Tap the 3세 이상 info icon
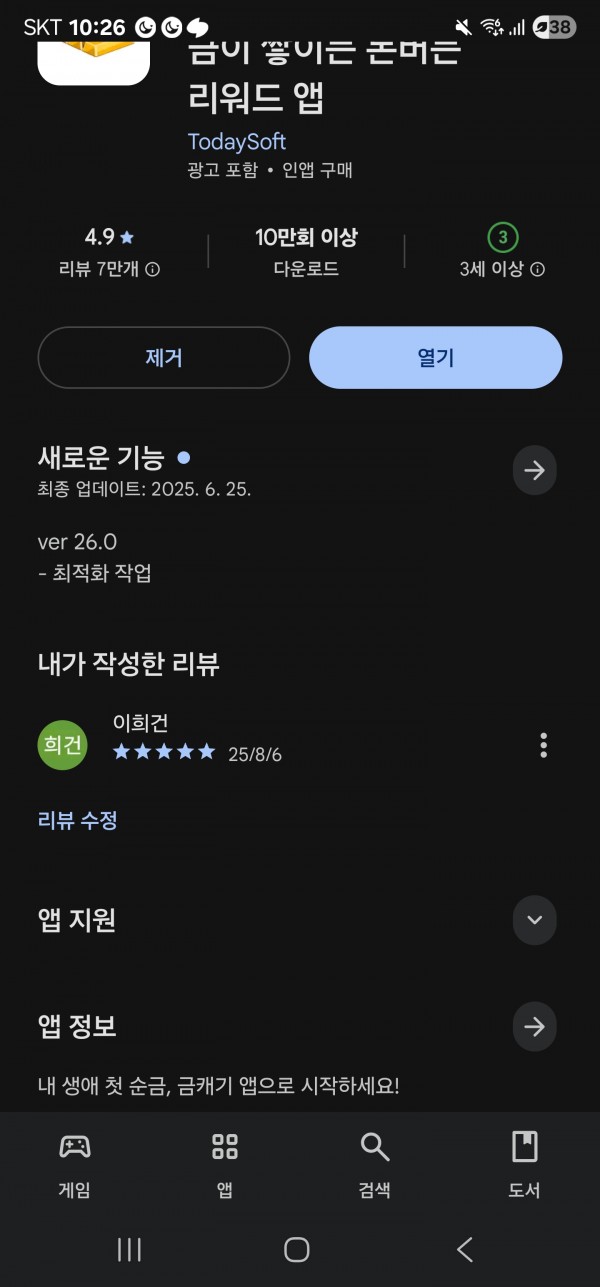The width and height of the screenshot is (600, 1287). click(538, 270)
